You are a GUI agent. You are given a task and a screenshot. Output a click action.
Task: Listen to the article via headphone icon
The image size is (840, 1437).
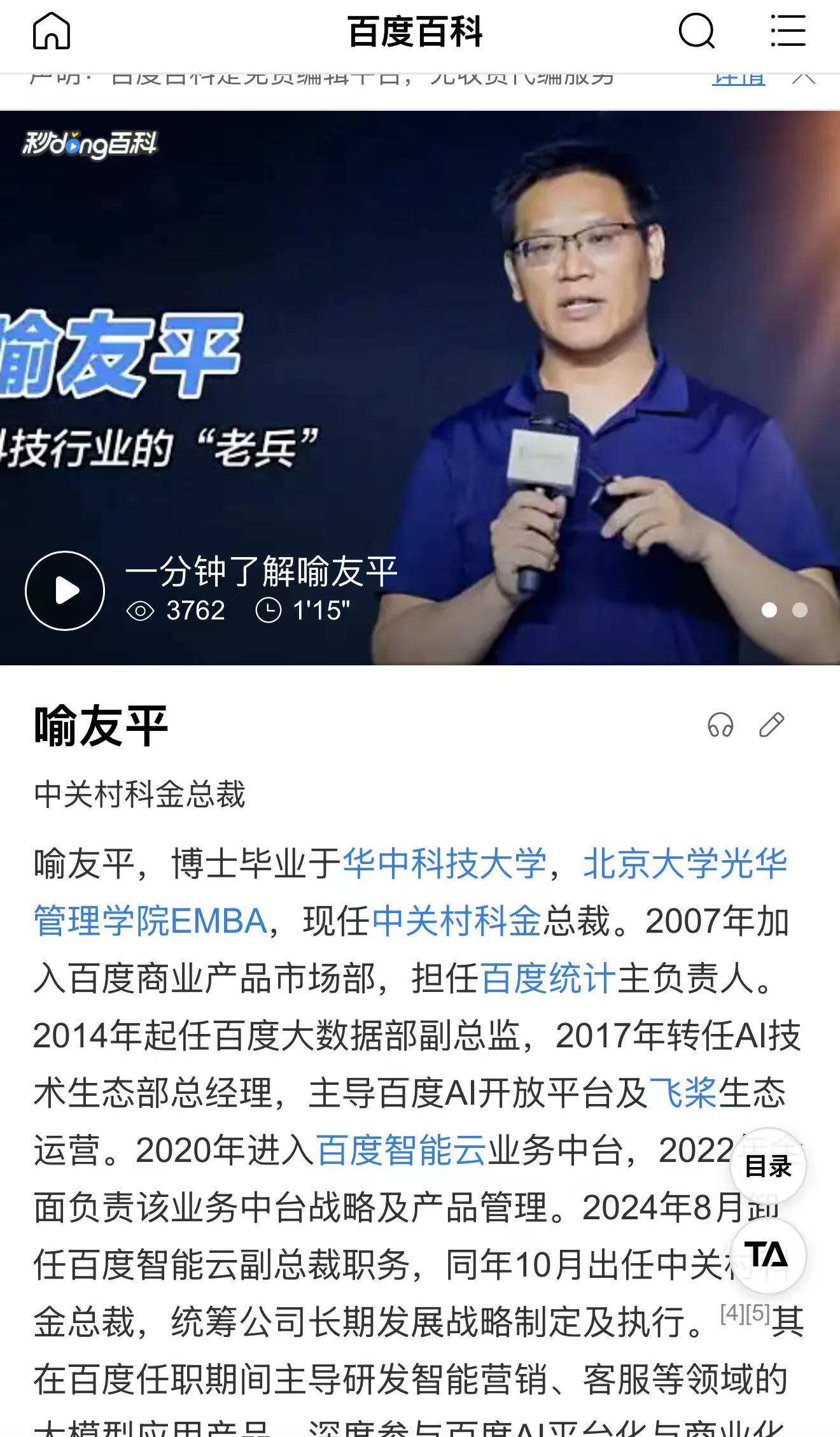(x=720, y=725)
